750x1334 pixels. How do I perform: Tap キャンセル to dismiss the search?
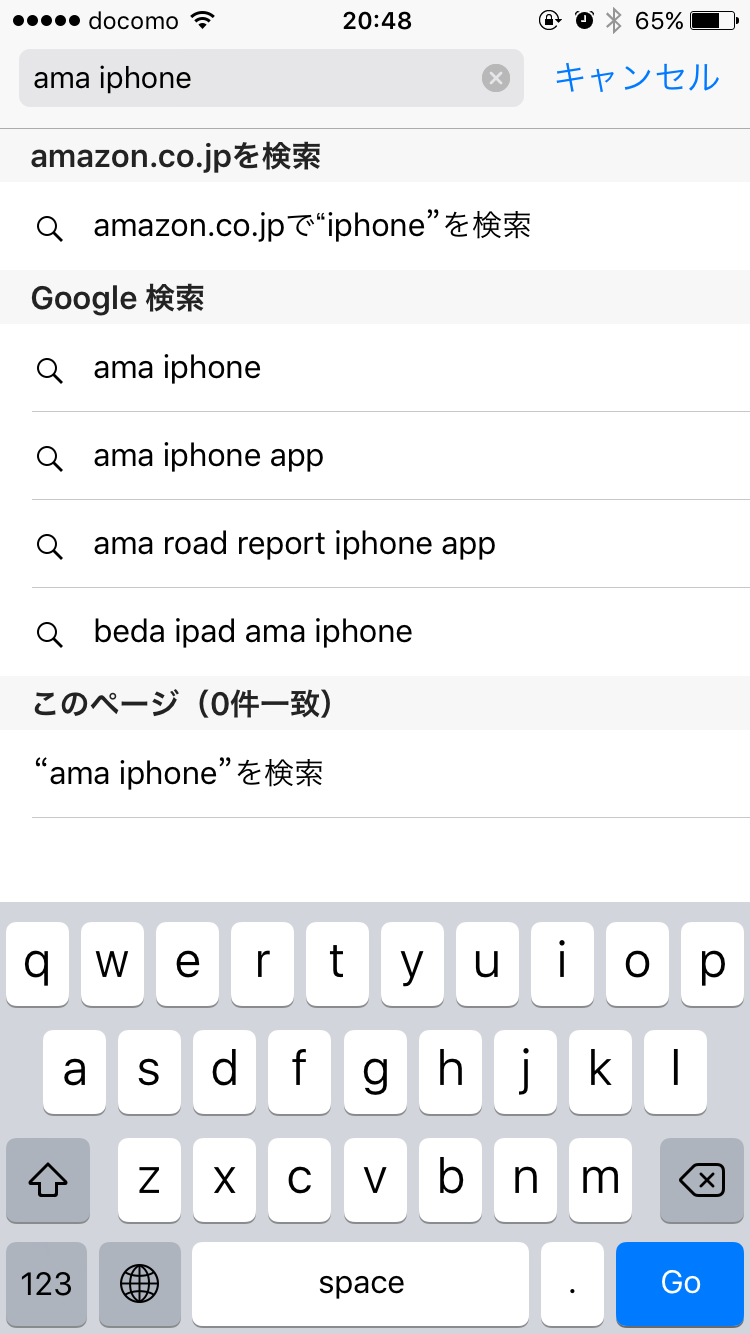(637, 78)
